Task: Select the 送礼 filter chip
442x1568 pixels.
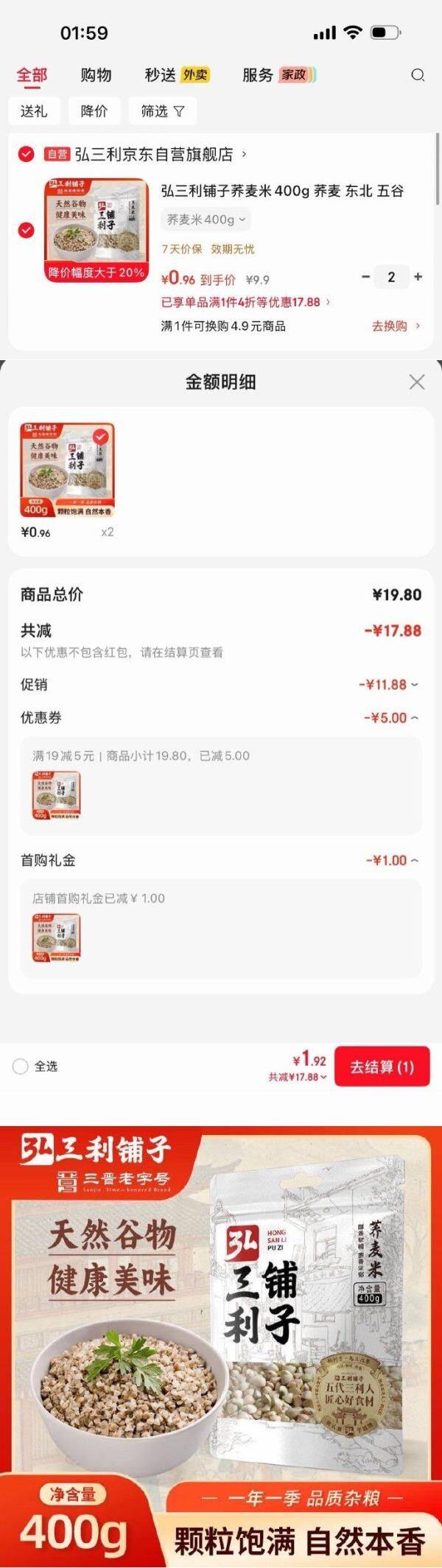Action: [x=34, y=111]
